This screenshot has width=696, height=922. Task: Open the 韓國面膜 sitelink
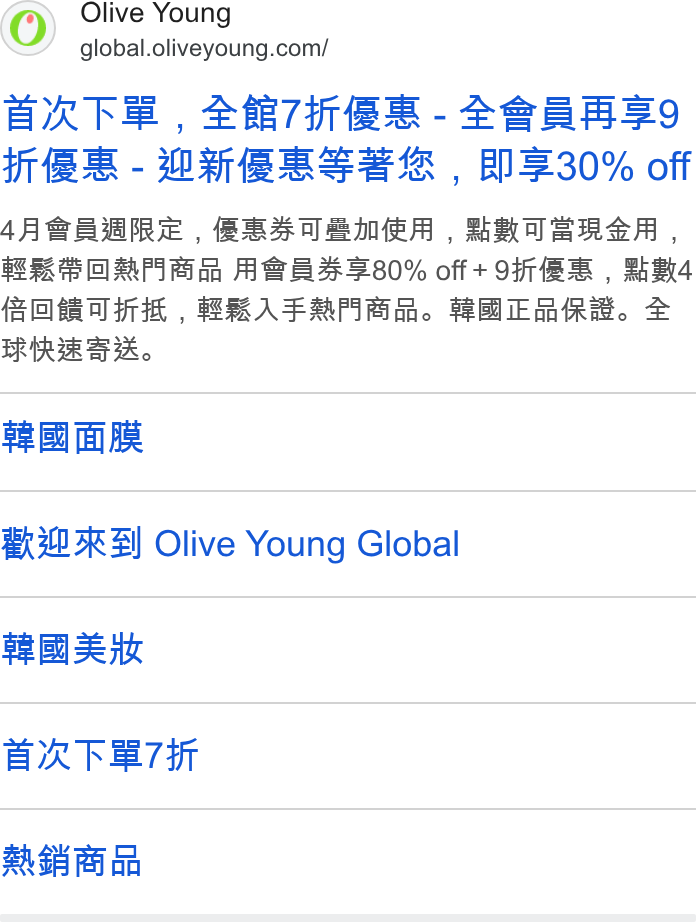coord(72,437)
